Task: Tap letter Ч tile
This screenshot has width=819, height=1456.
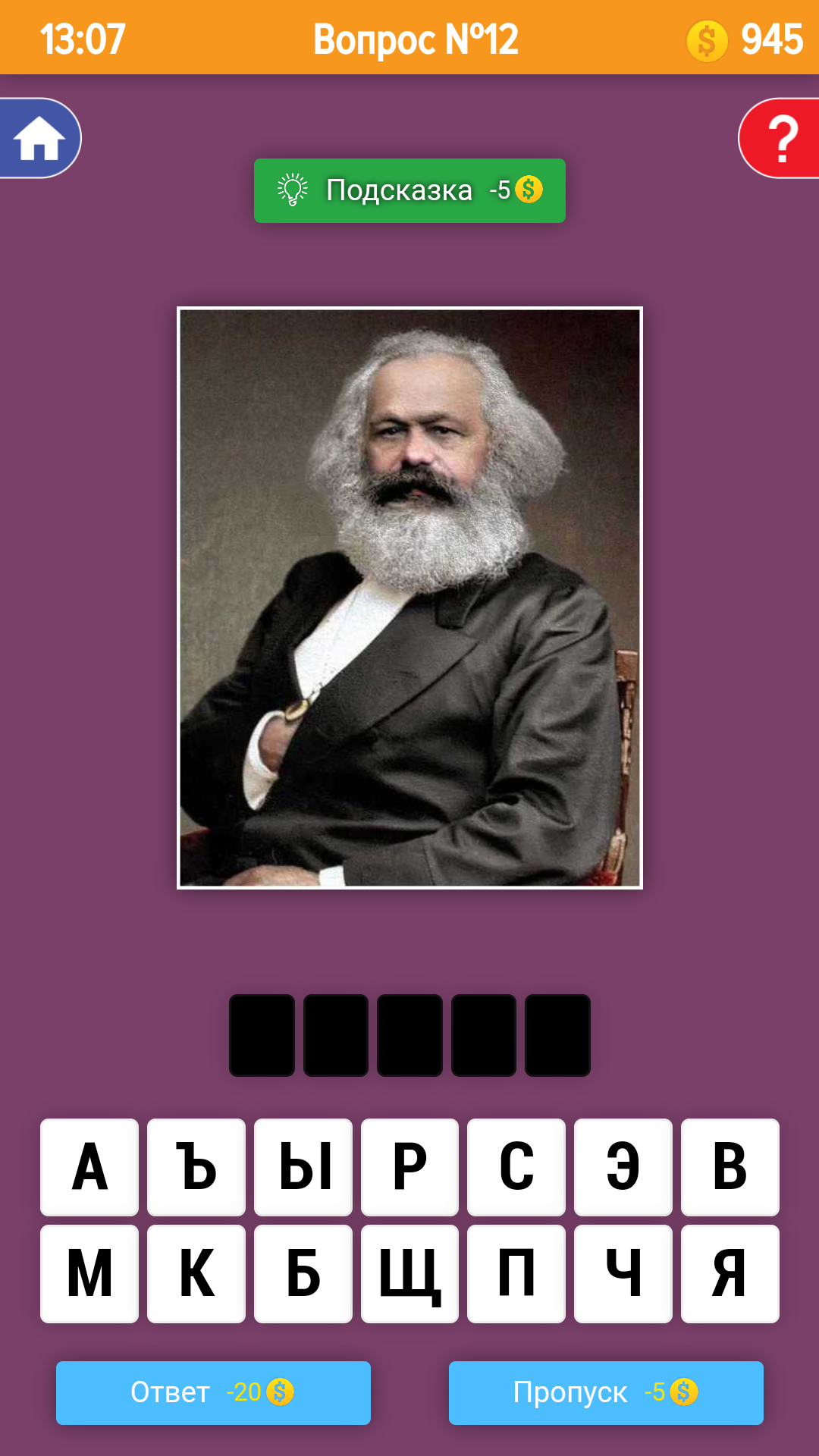Action: (x=623, y=1274)
